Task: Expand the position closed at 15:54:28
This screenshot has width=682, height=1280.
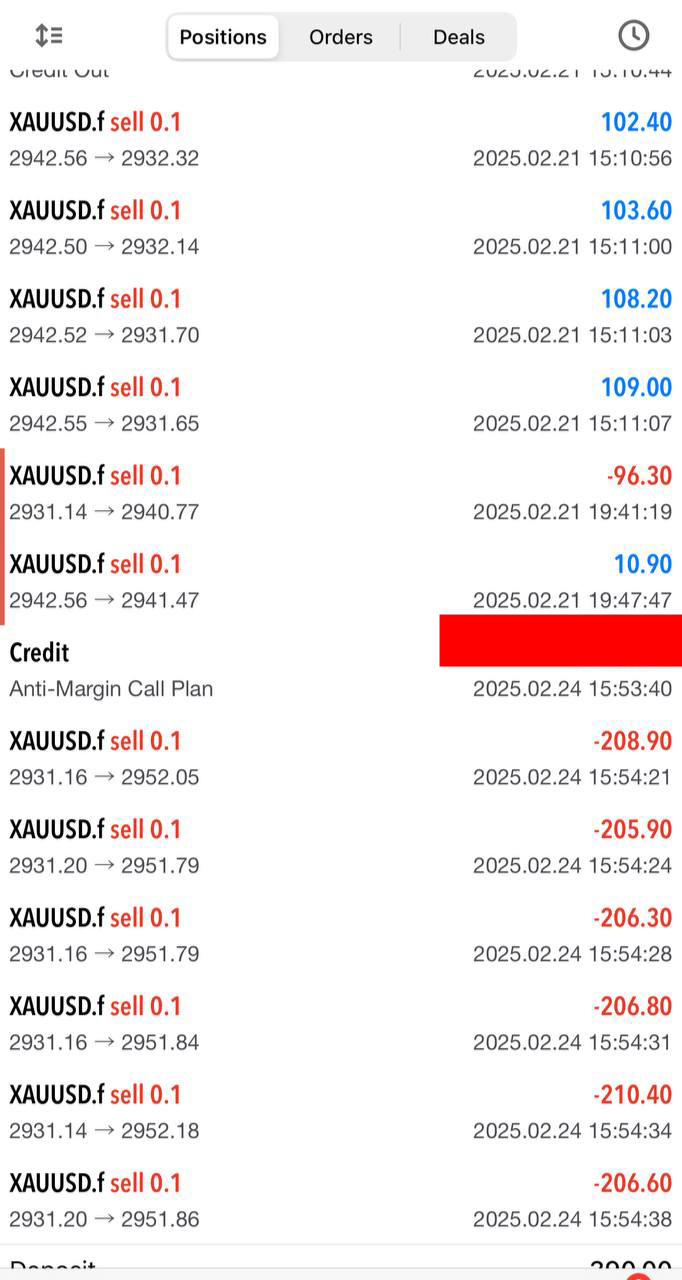Action: click(x=341, y=935)
